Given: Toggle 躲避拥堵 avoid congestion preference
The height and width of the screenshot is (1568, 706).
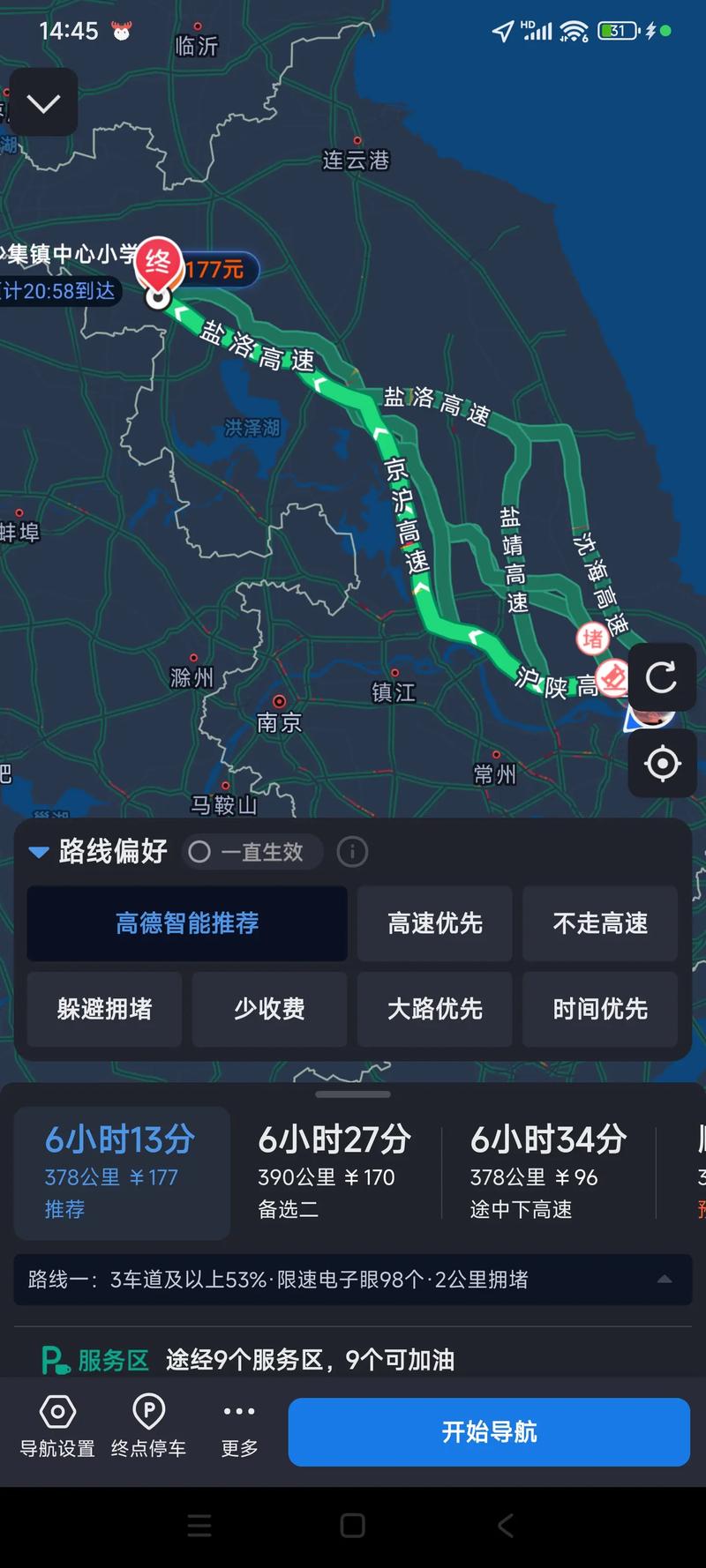Looking at the screenshot, I should 103,1010.
